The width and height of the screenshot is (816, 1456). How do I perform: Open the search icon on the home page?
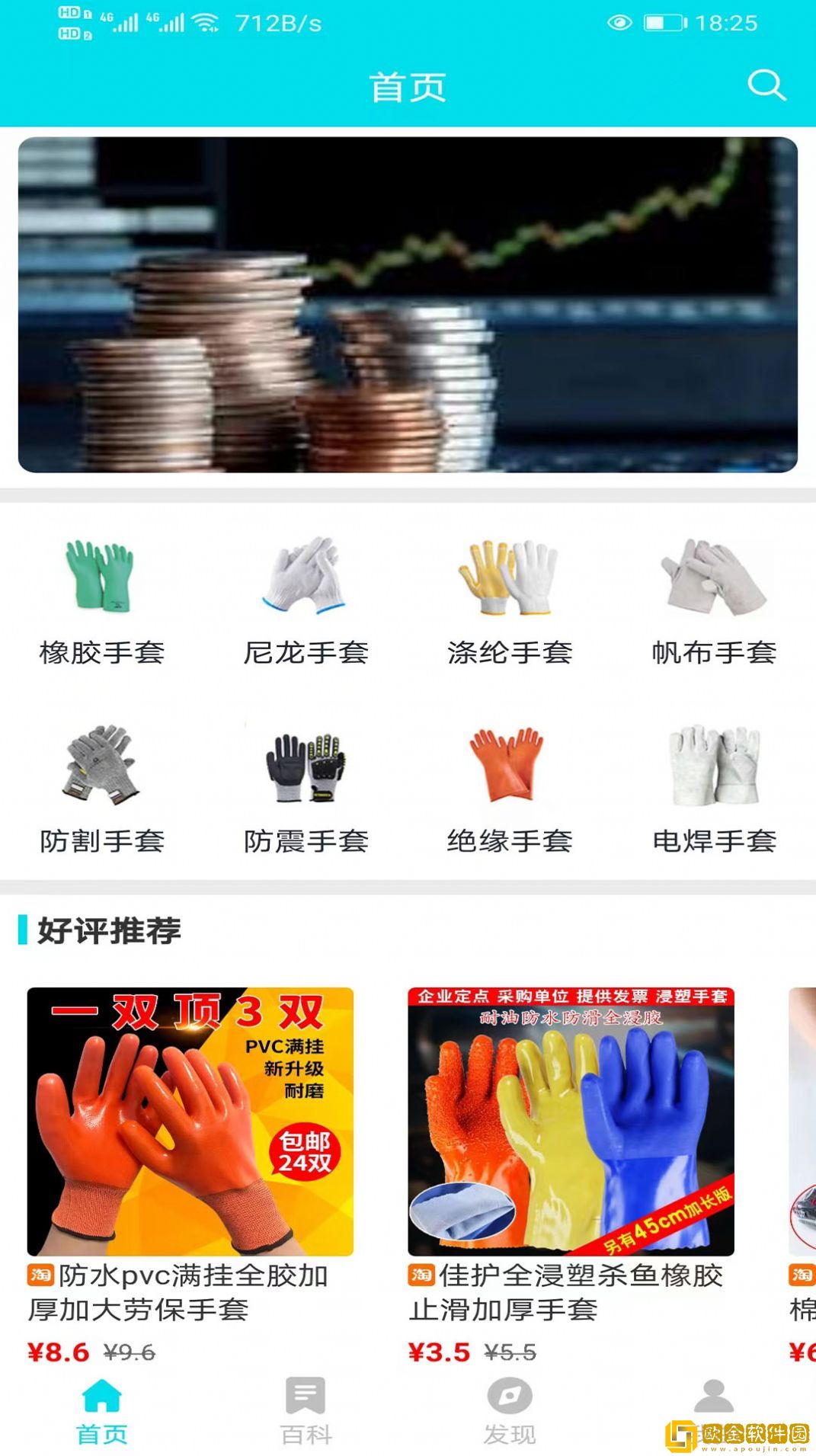[x=767, y=85]
